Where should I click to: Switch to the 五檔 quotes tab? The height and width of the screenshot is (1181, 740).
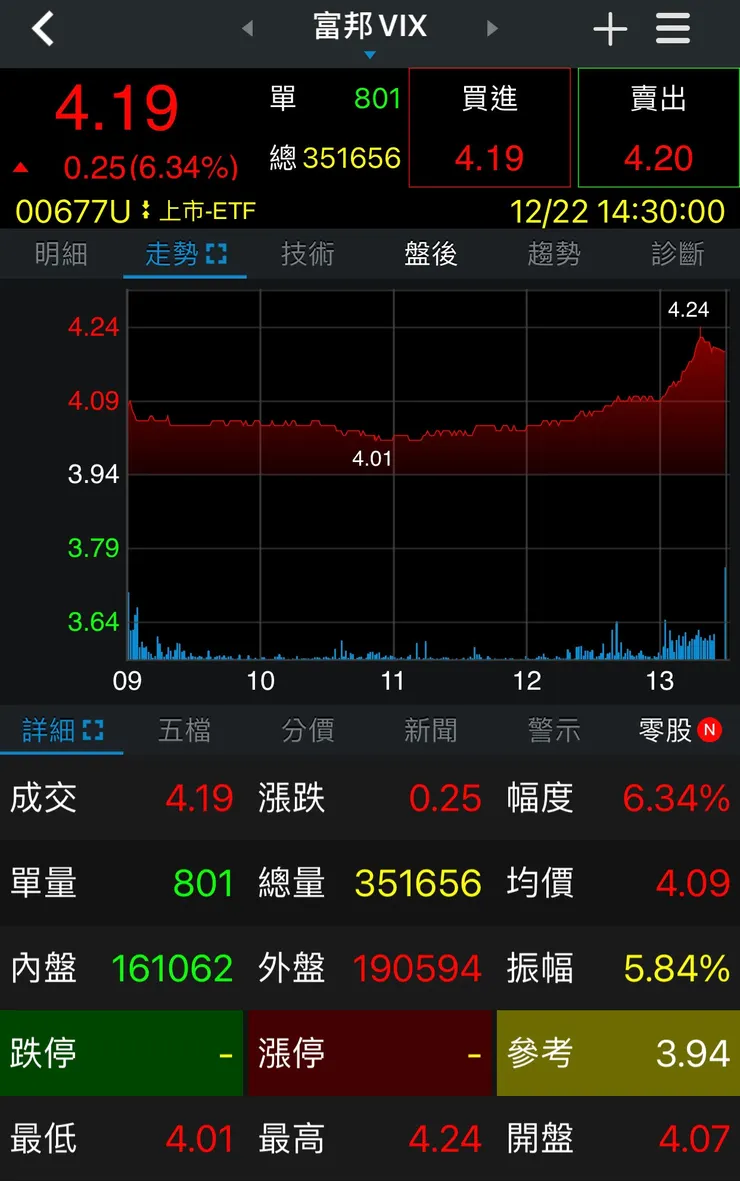tap(185, 730)
